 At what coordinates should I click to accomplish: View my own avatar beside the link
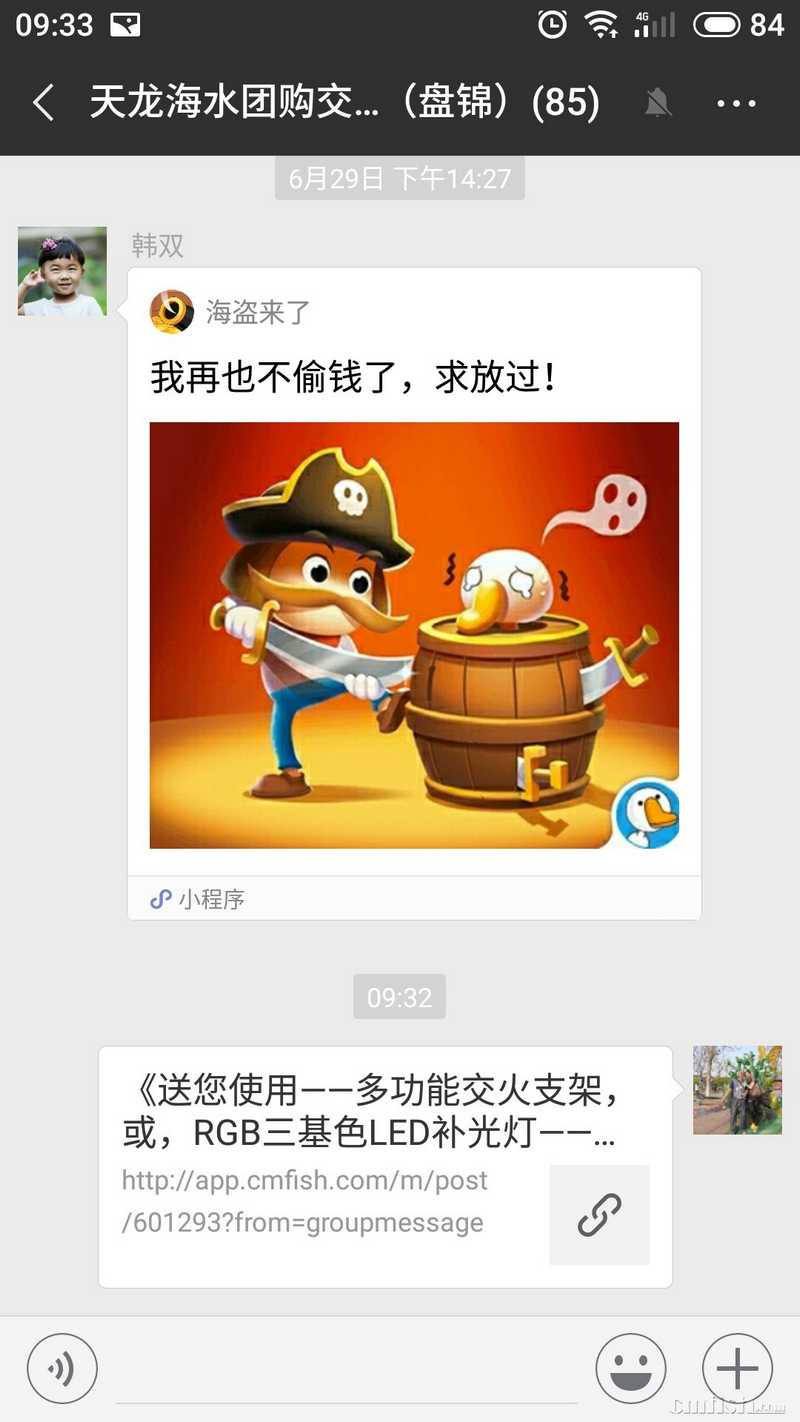tap(737, 1090)
